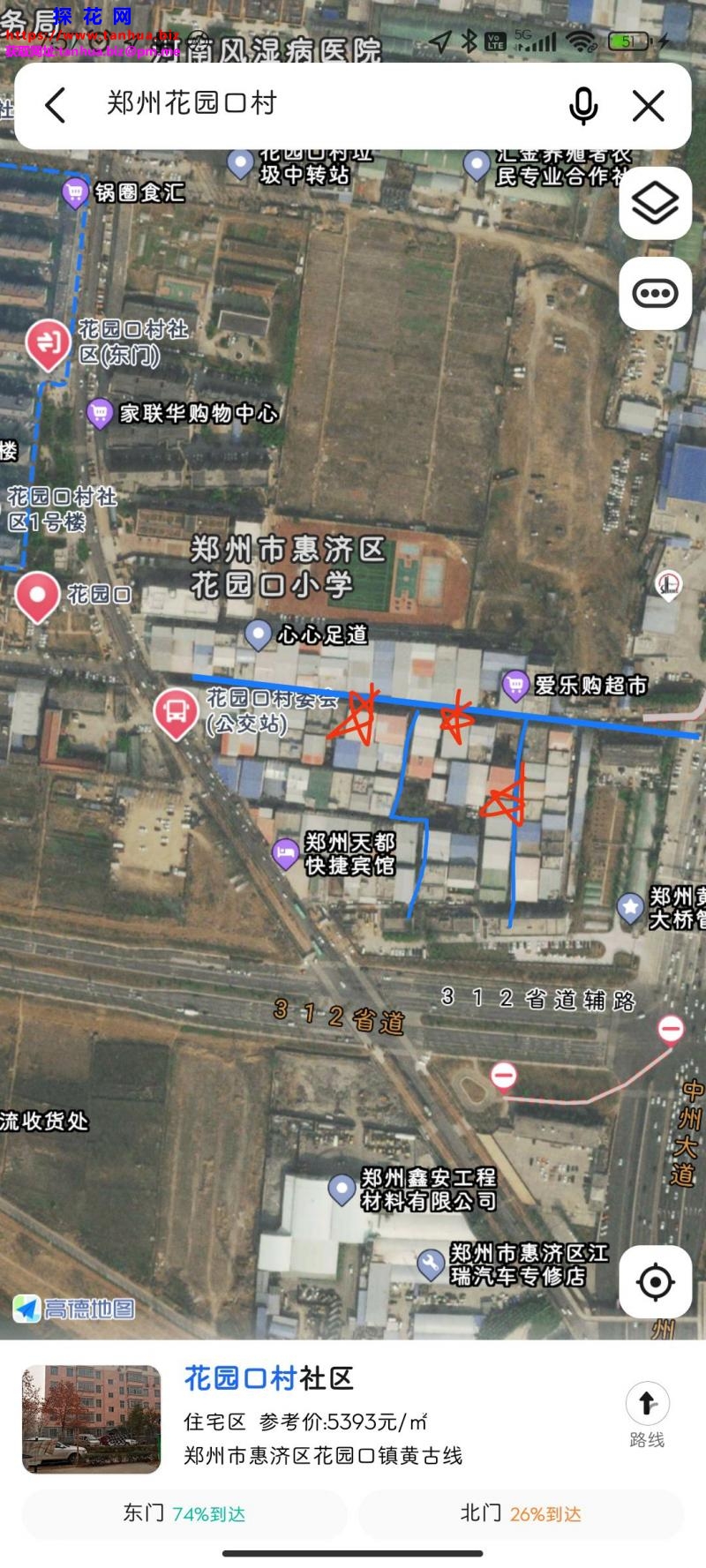
Task: Select the 爱乐购超市 shop marker
Action: click(x=515, y=685)
